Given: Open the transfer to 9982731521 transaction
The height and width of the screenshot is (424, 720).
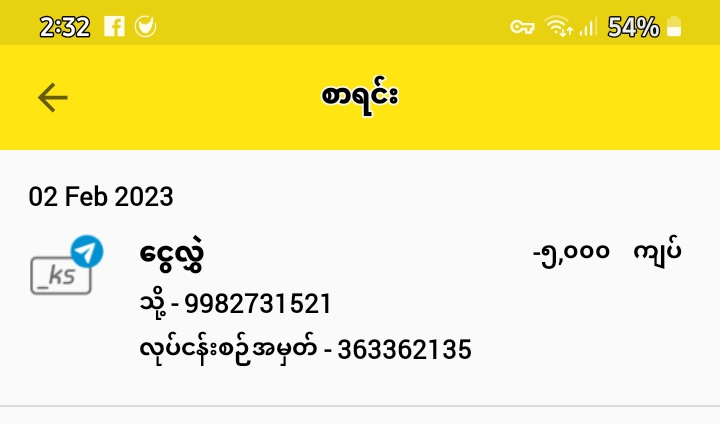Looking at the screenshot, I should 358,300.
